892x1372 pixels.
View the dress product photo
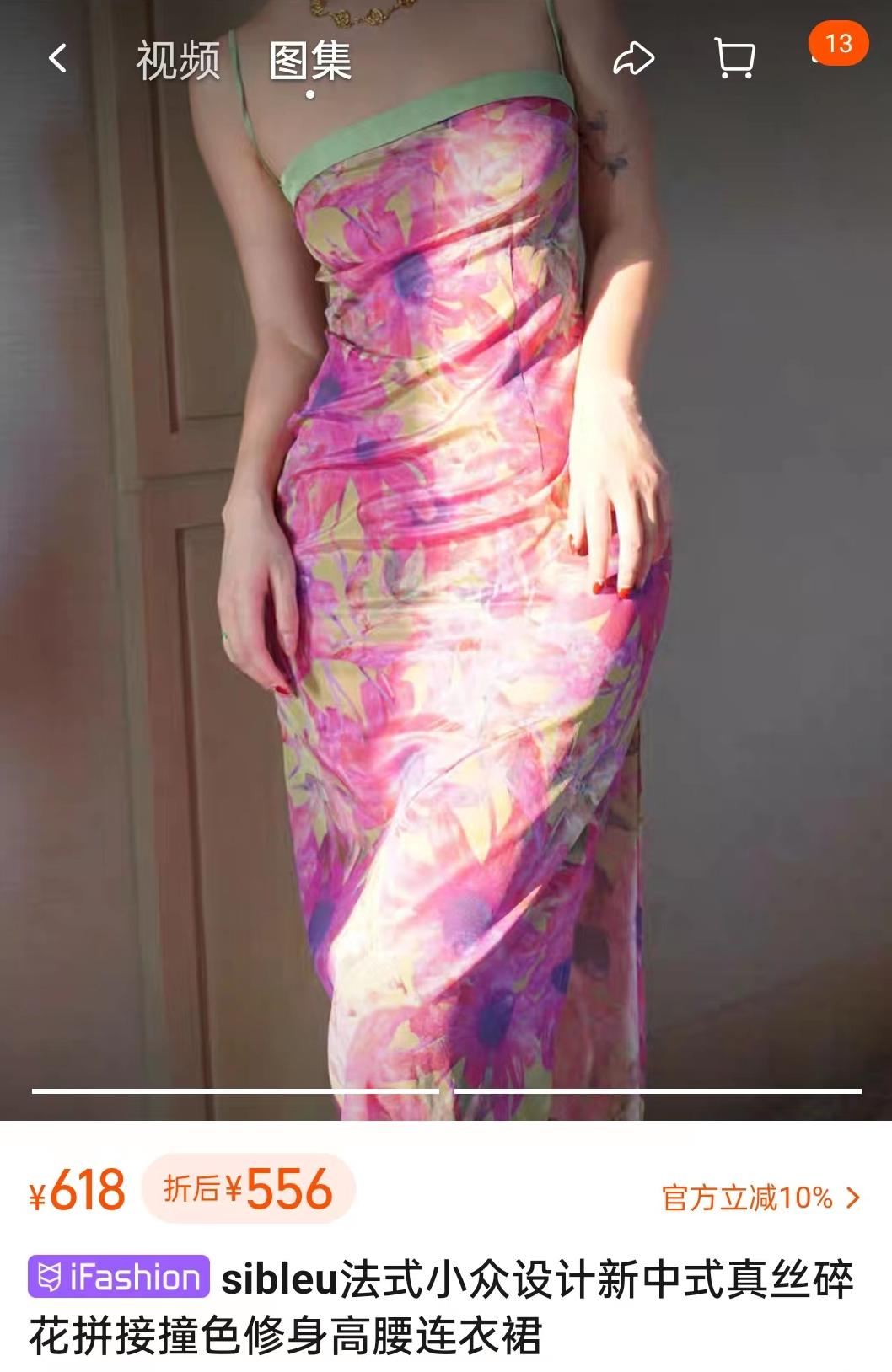[446, 590]
